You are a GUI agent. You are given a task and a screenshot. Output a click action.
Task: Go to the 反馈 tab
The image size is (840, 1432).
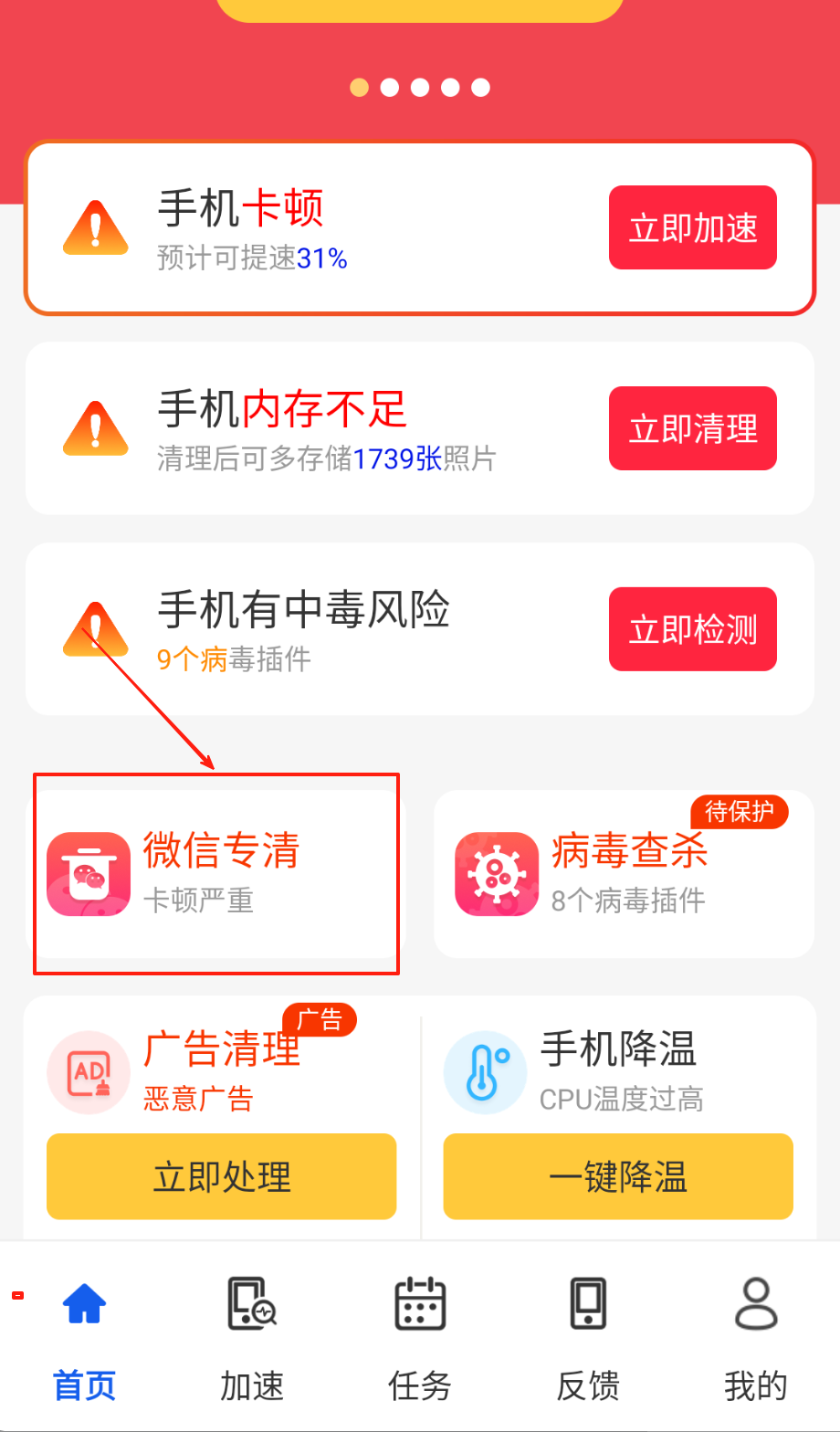click(588, 1339)
